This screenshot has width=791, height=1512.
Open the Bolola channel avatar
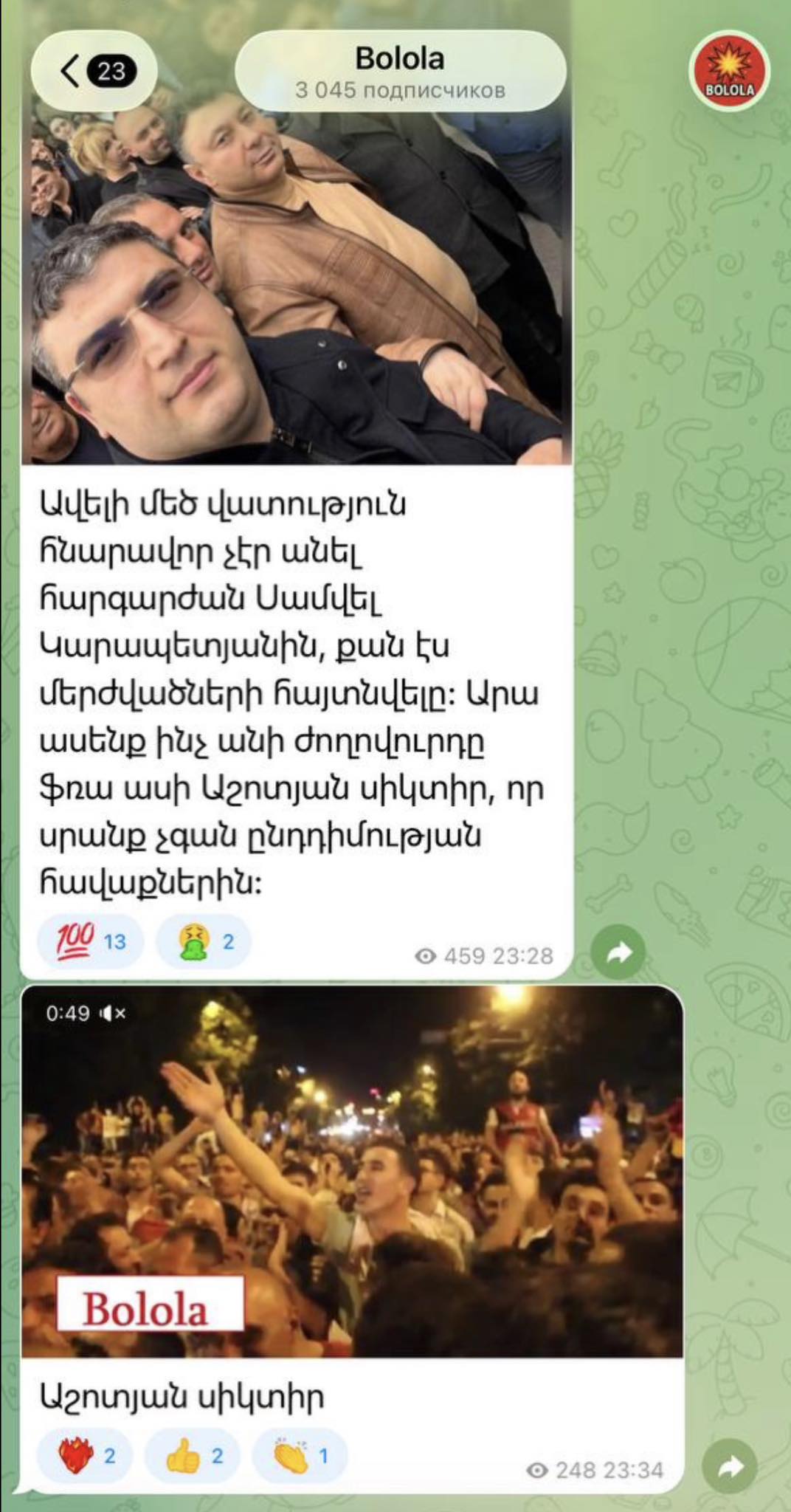pos(730,72)
